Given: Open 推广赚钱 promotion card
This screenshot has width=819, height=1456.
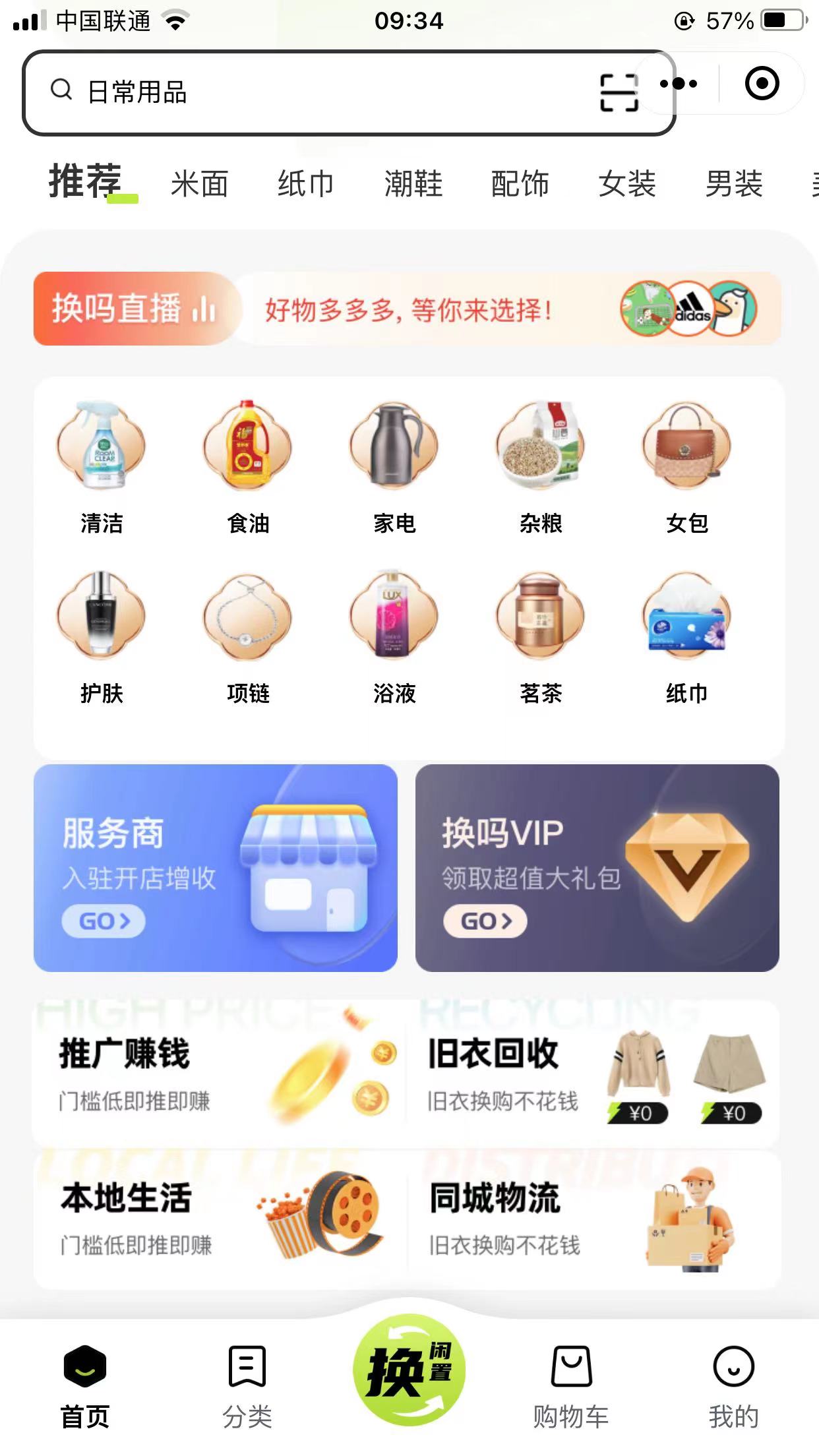Looking at the screenshot, I should click(x=219, y=1074).
